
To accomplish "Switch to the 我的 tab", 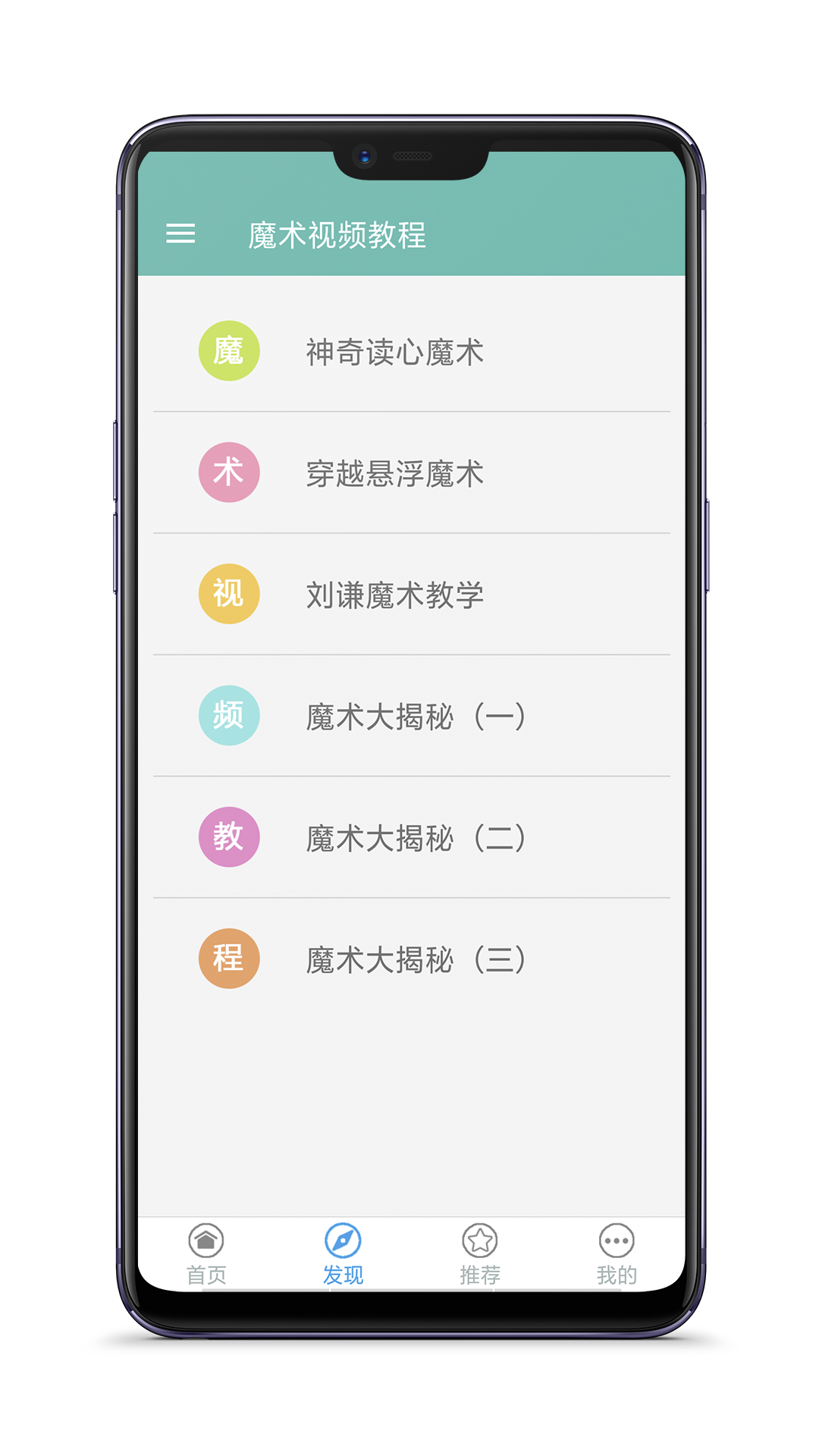I will (x=617, y=1254).
